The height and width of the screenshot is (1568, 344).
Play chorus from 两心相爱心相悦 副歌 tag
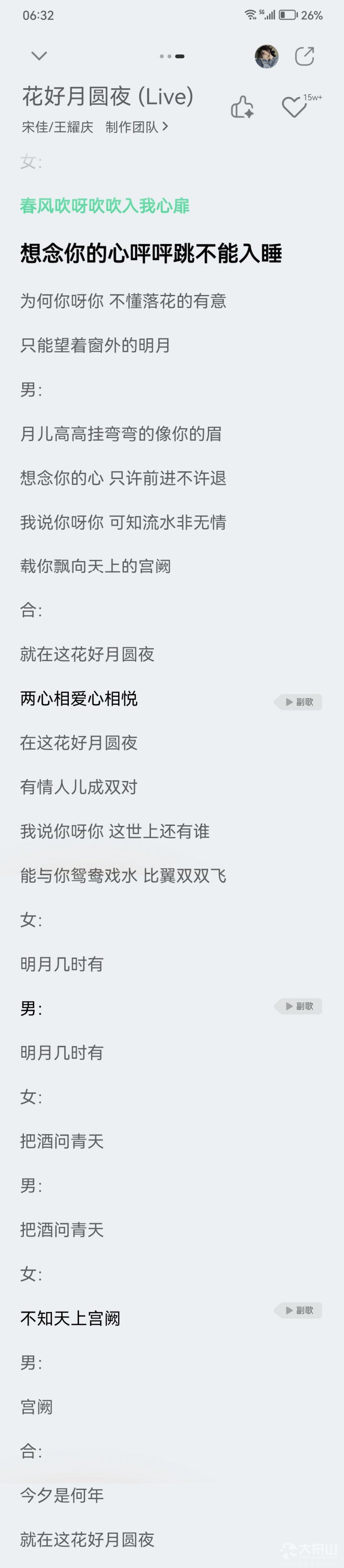pyautogui.click(x=299, y=702)
